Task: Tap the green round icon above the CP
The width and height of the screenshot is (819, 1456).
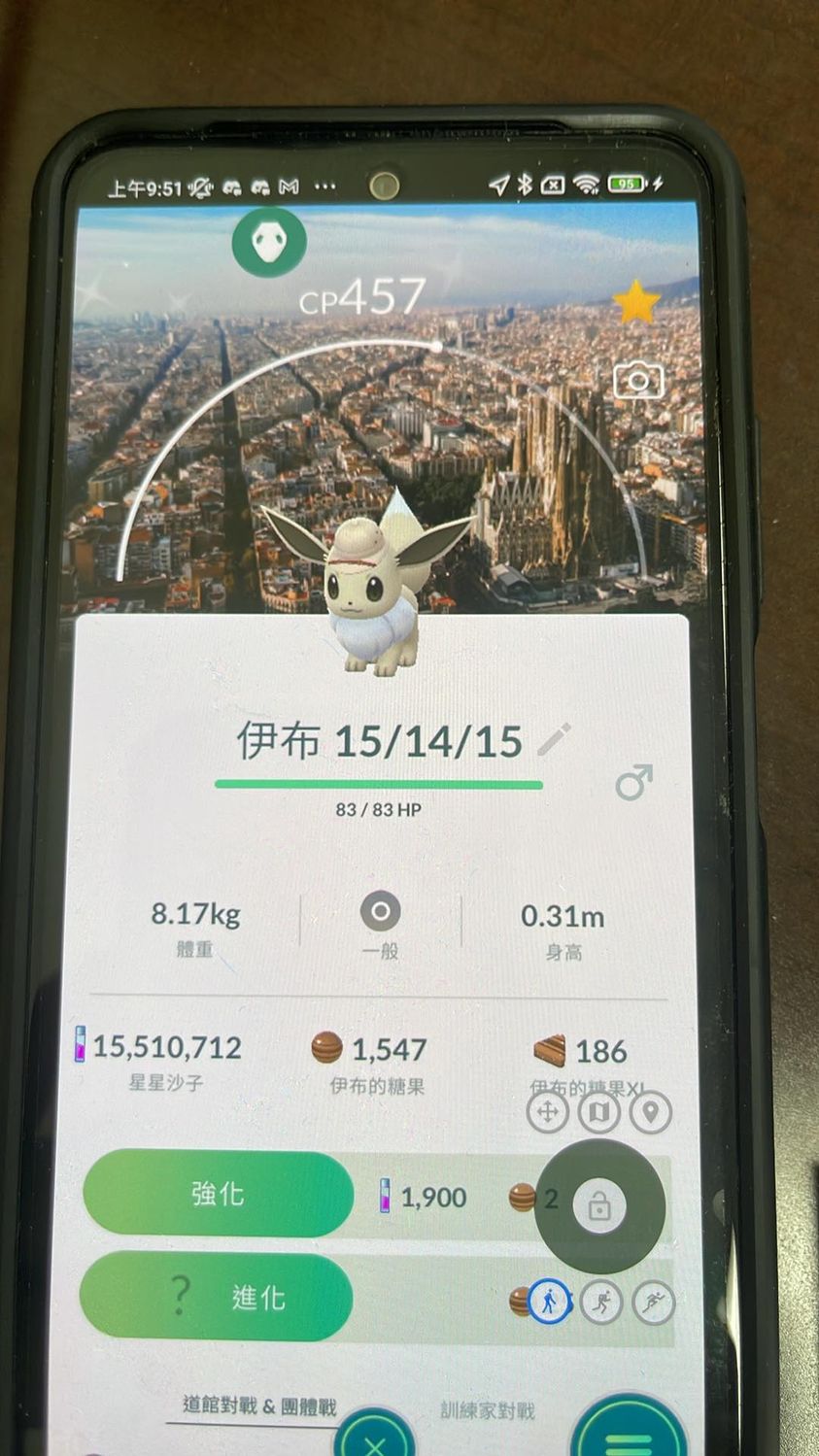Action: point(269,241)
